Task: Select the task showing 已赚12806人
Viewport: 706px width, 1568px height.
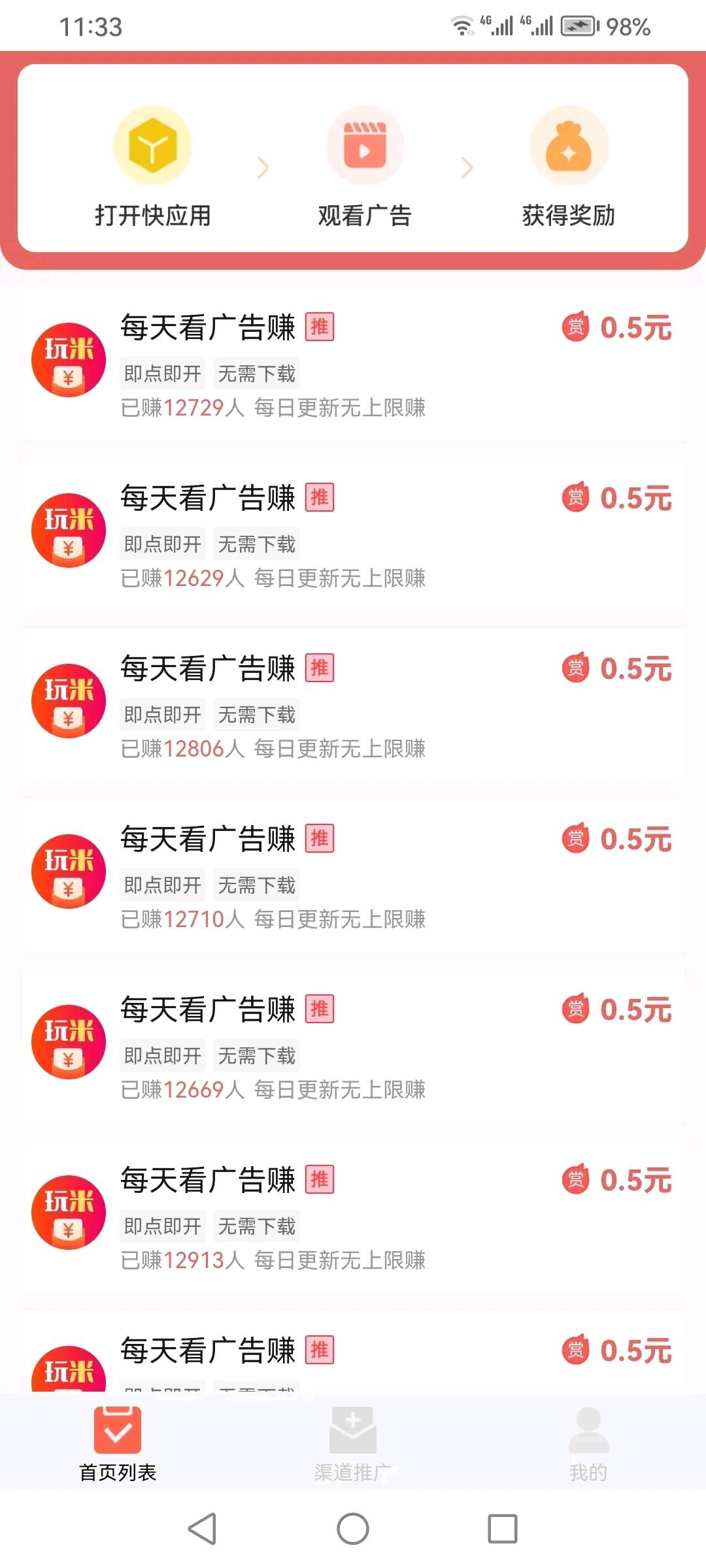Action: click(x=353, y=705)
